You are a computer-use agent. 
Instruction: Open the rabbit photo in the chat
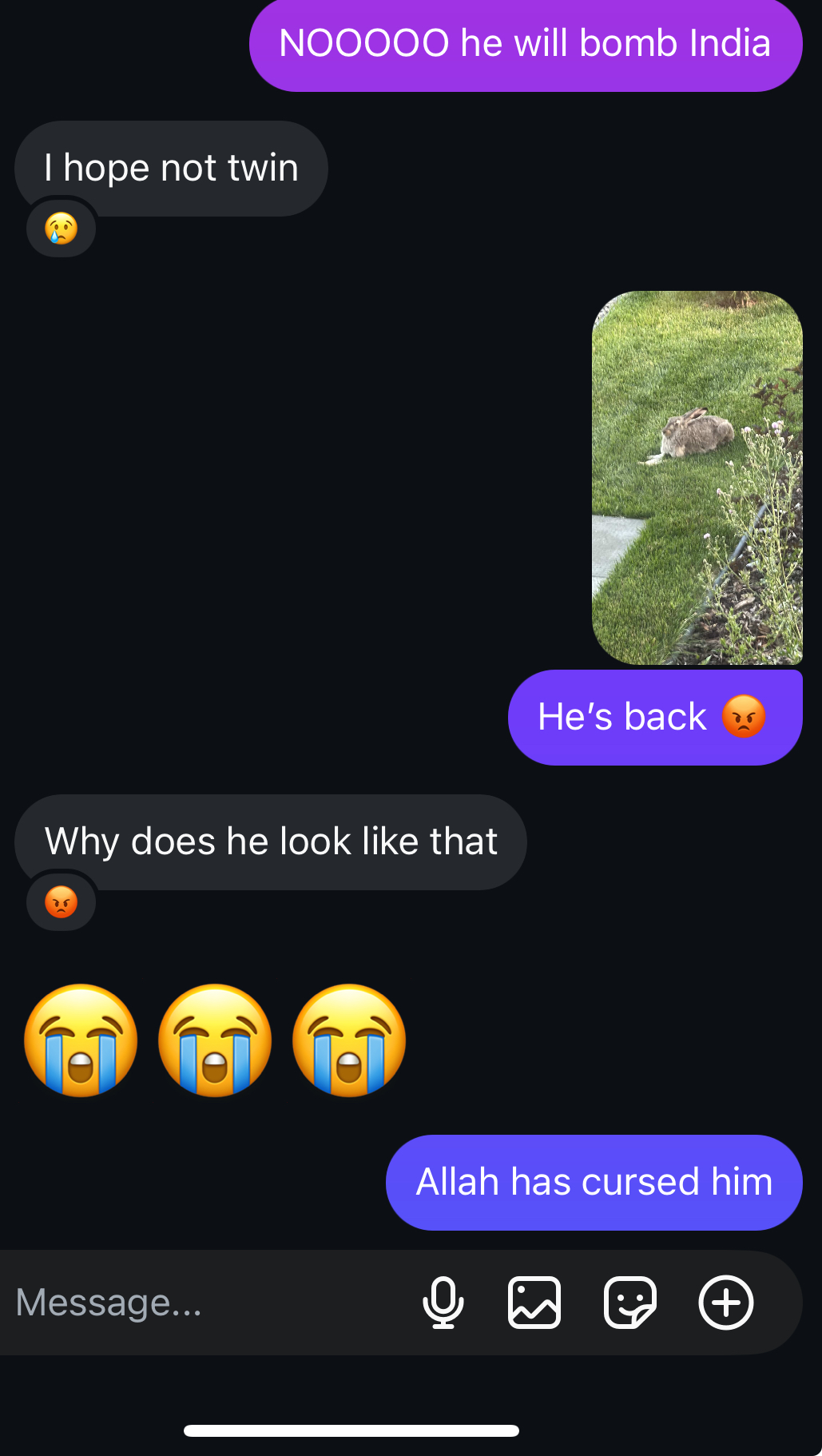click(697, 478)
